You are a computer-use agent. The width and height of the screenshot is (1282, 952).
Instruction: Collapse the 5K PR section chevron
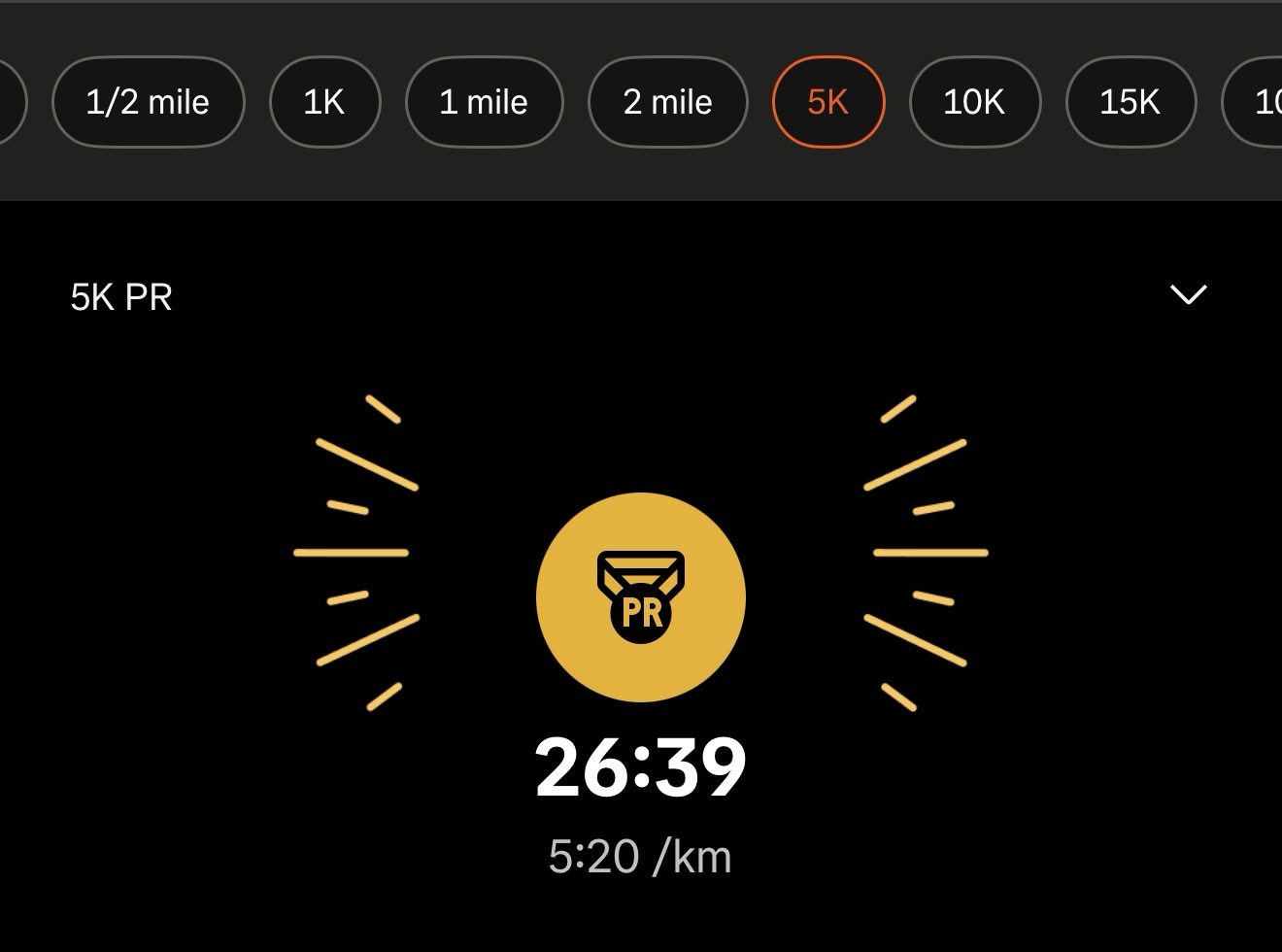tap(1188, 294)
